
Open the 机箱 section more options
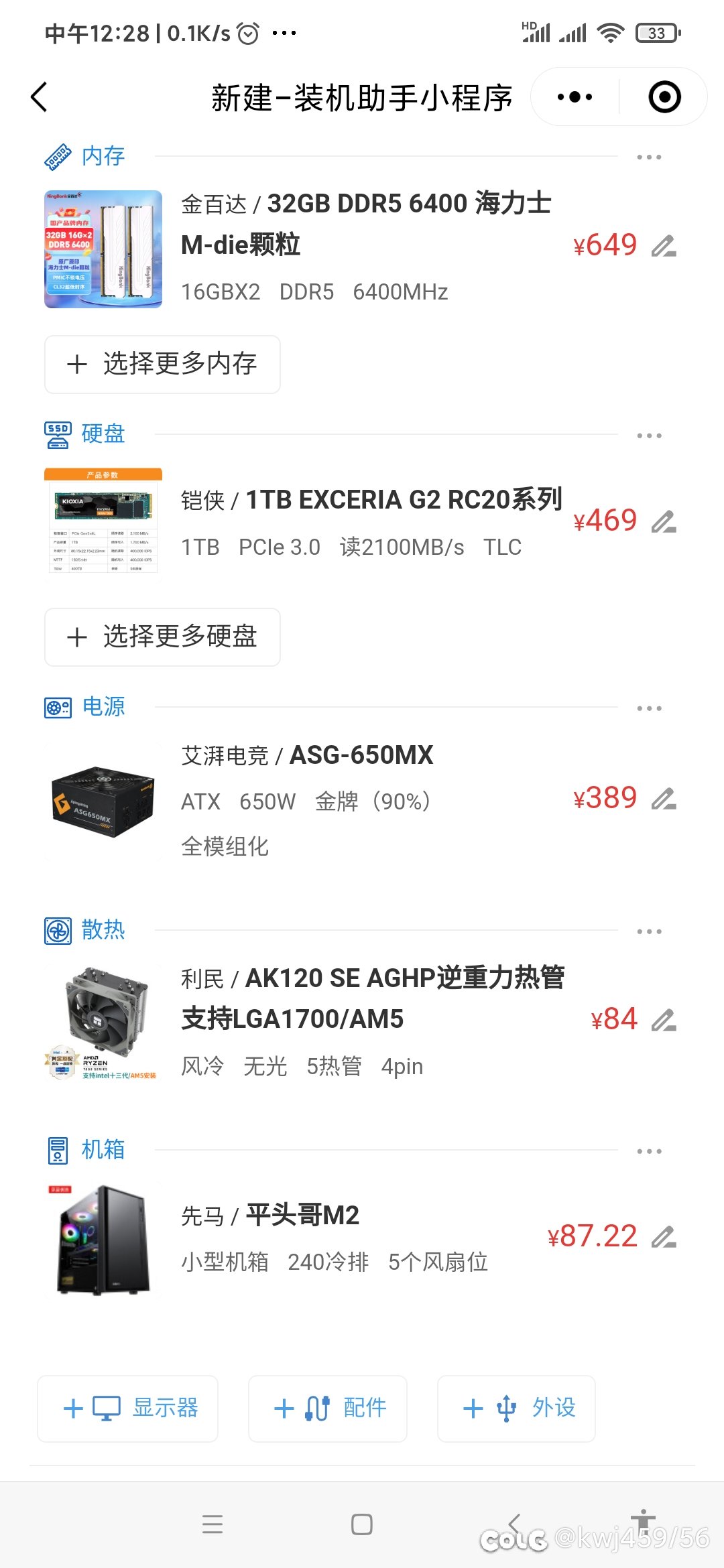pos(649,1151)
